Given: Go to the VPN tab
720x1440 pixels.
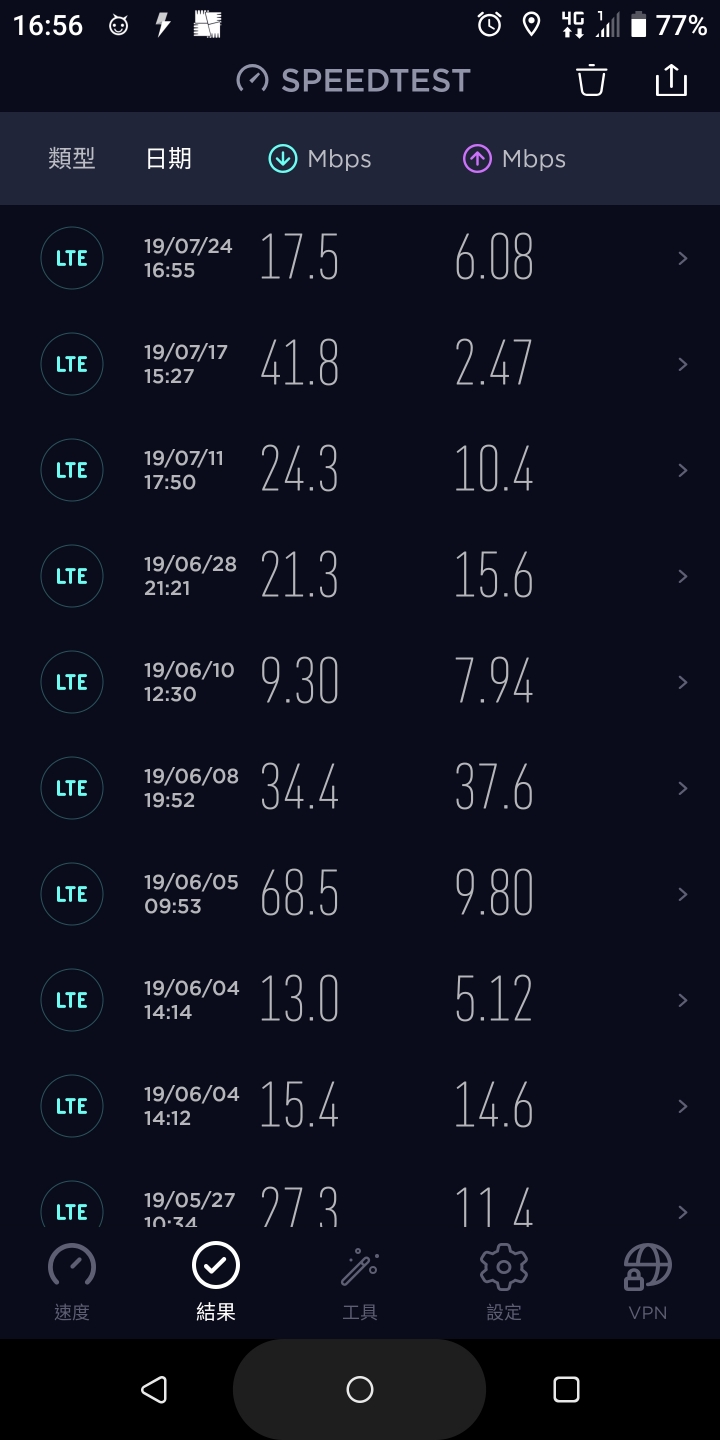Looking at the screenshot, I should pyautogui.click(x=648, y=1283).
